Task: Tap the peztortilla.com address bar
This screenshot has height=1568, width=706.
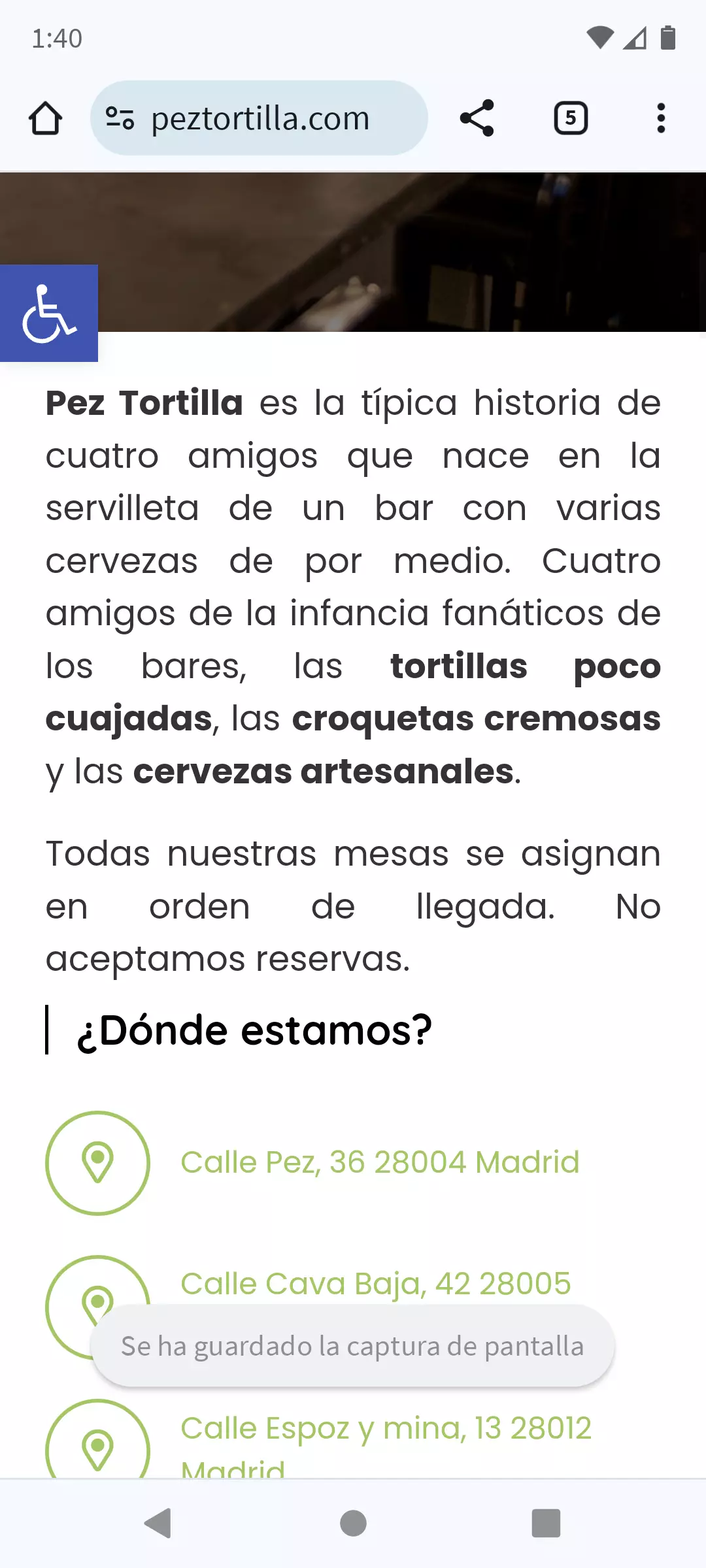Action: [259, 118]
